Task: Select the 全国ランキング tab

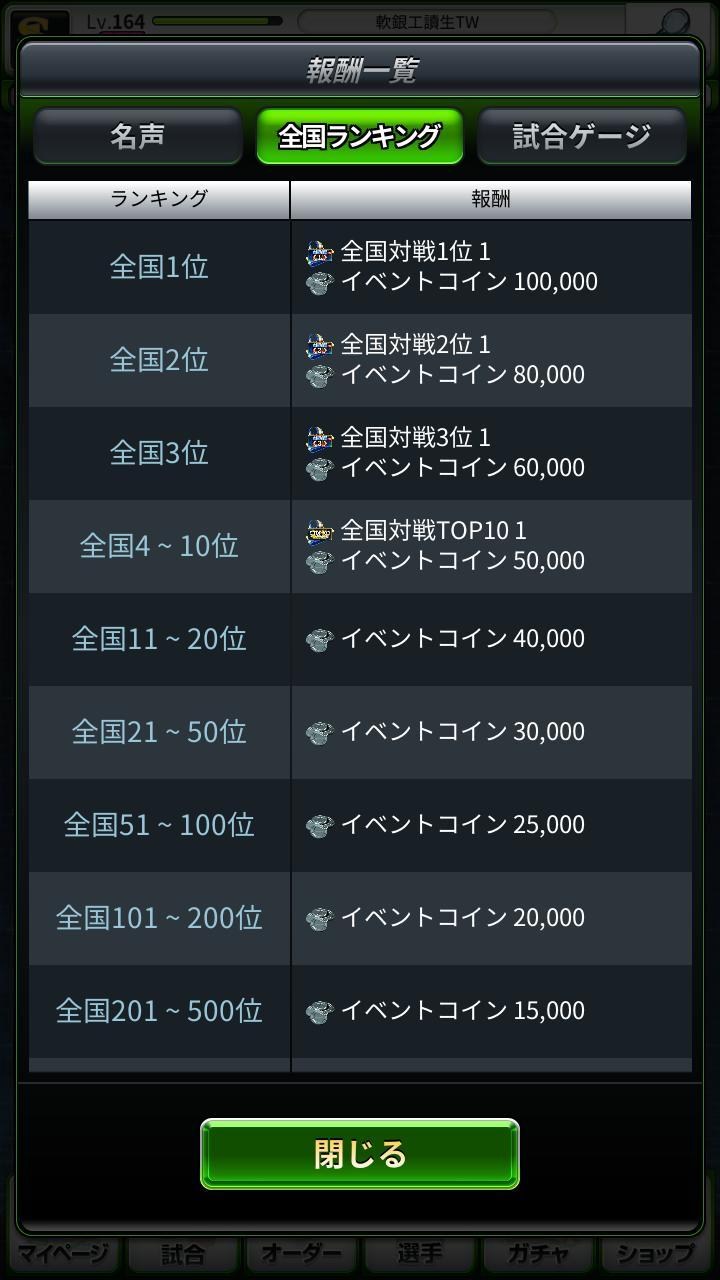Action: (360, 136)
